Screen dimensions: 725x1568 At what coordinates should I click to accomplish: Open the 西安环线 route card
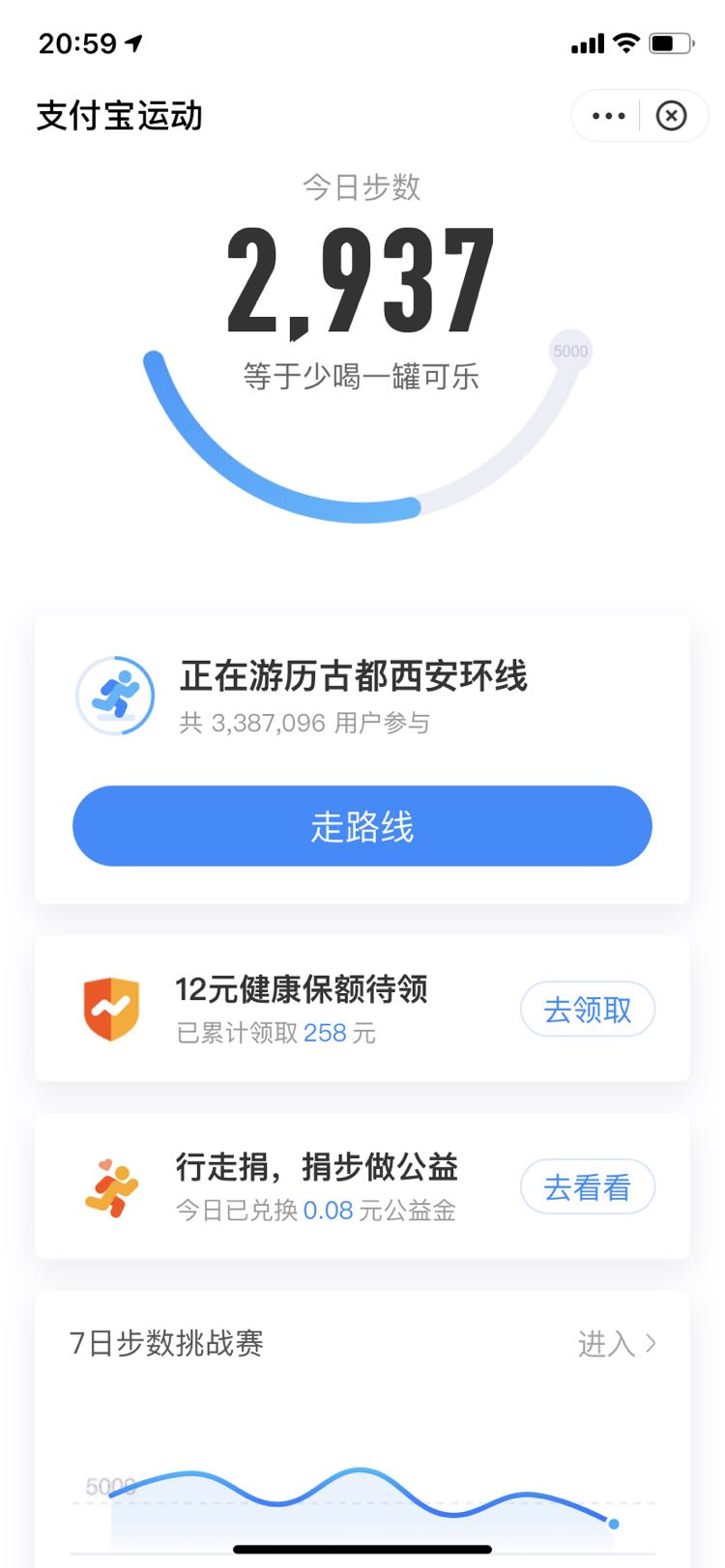coord(362,697)
